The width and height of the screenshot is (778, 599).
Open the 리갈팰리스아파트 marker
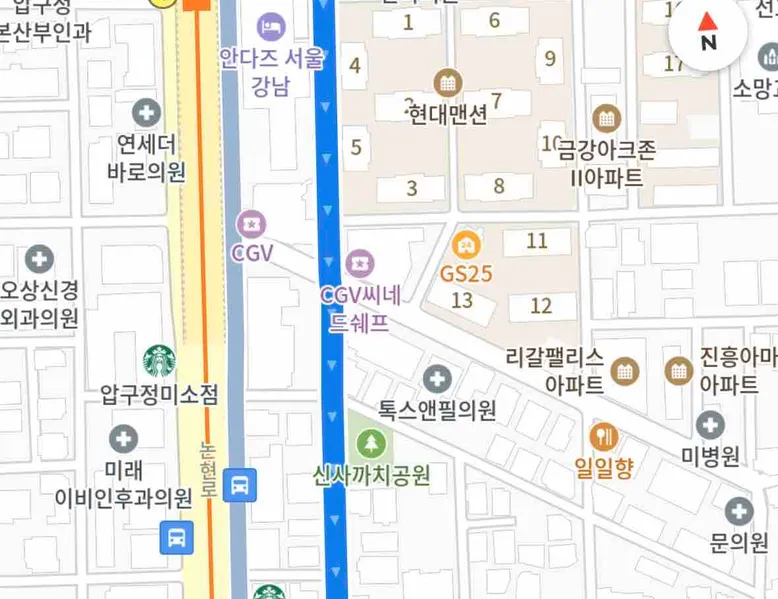(625, 371)
